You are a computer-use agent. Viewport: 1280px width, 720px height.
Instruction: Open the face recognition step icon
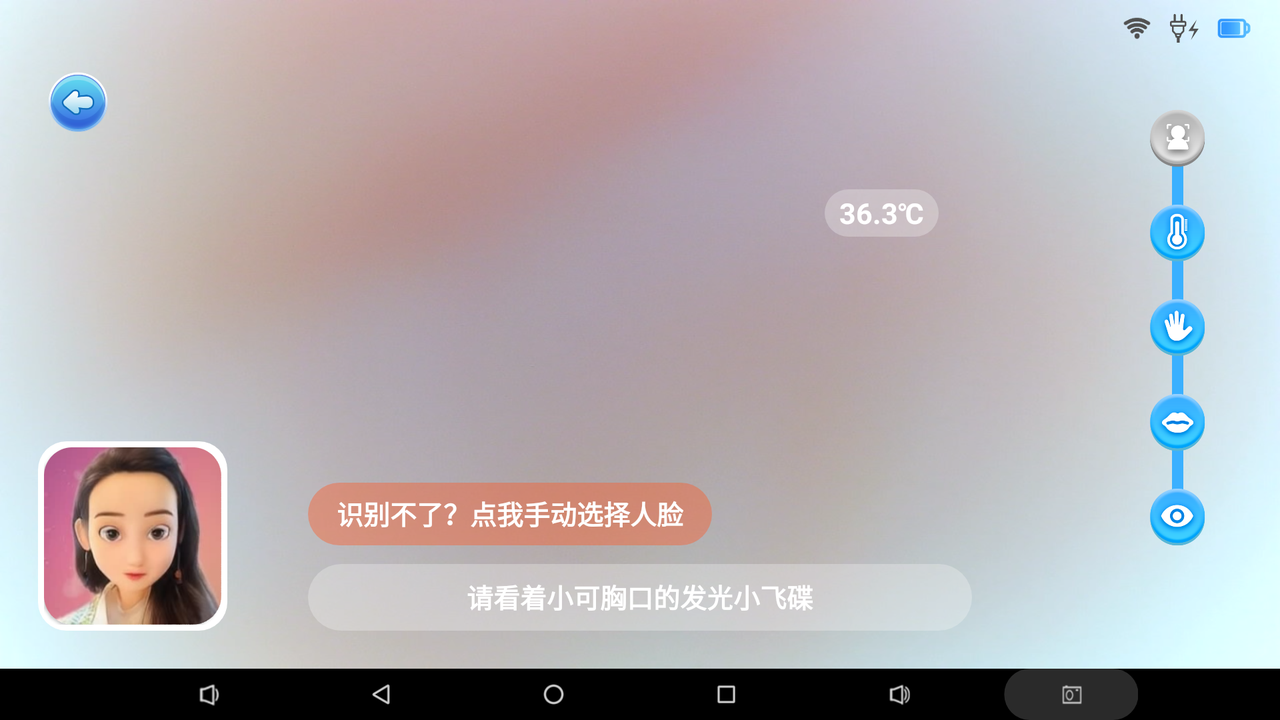[x=1177, y=138]
